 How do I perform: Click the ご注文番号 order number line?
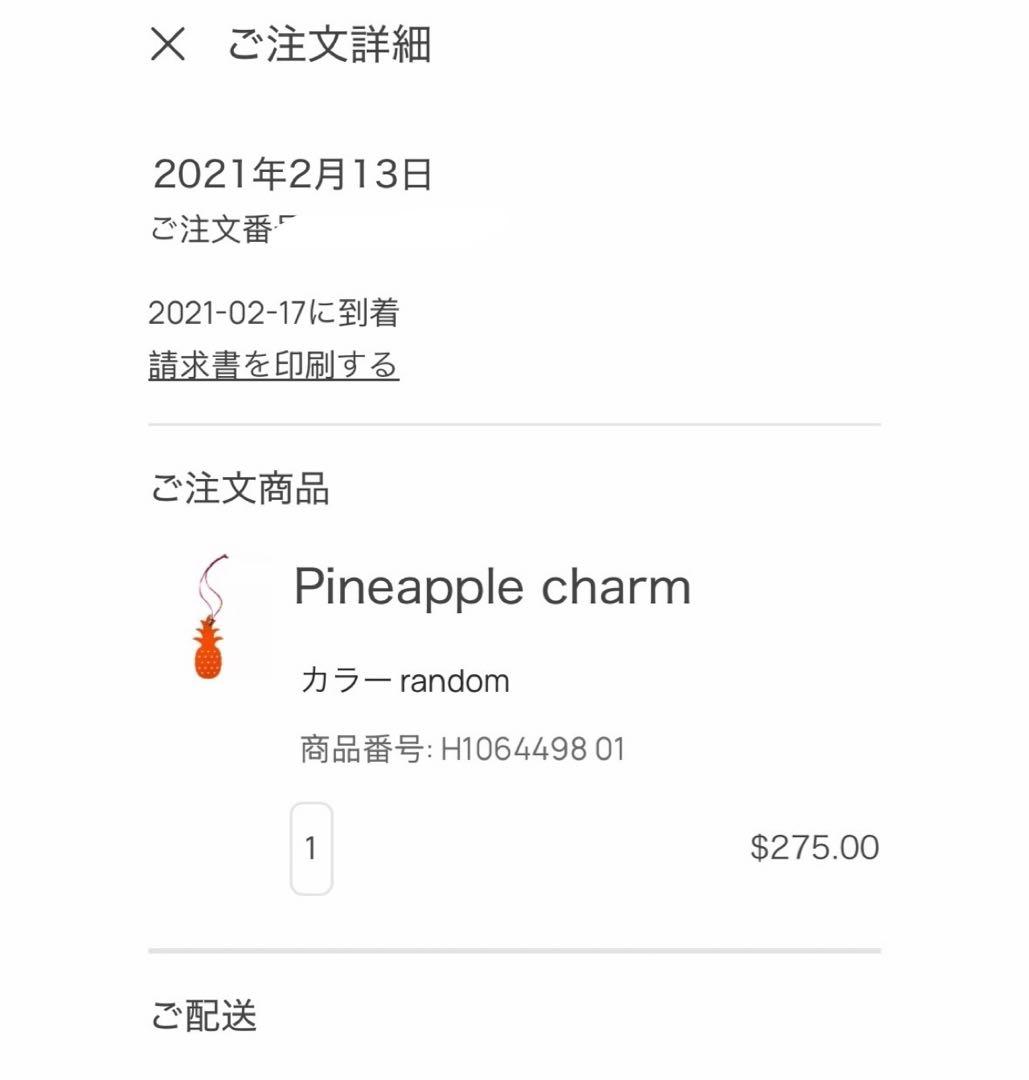220,224
